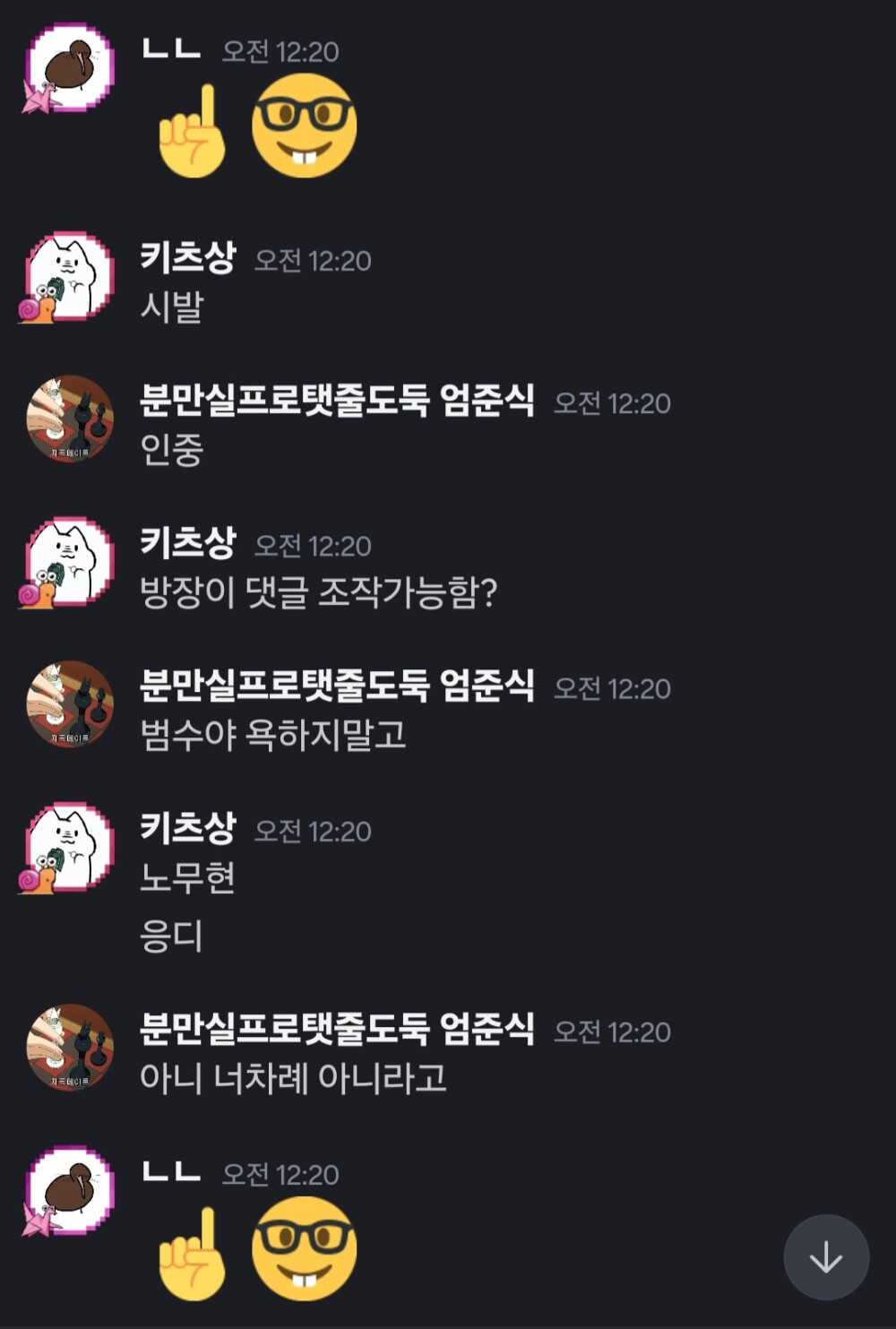This screenshot has width=896, height=1329.
Task: Tap the avatar beside the "노무현" message
Action: [69, 847]
